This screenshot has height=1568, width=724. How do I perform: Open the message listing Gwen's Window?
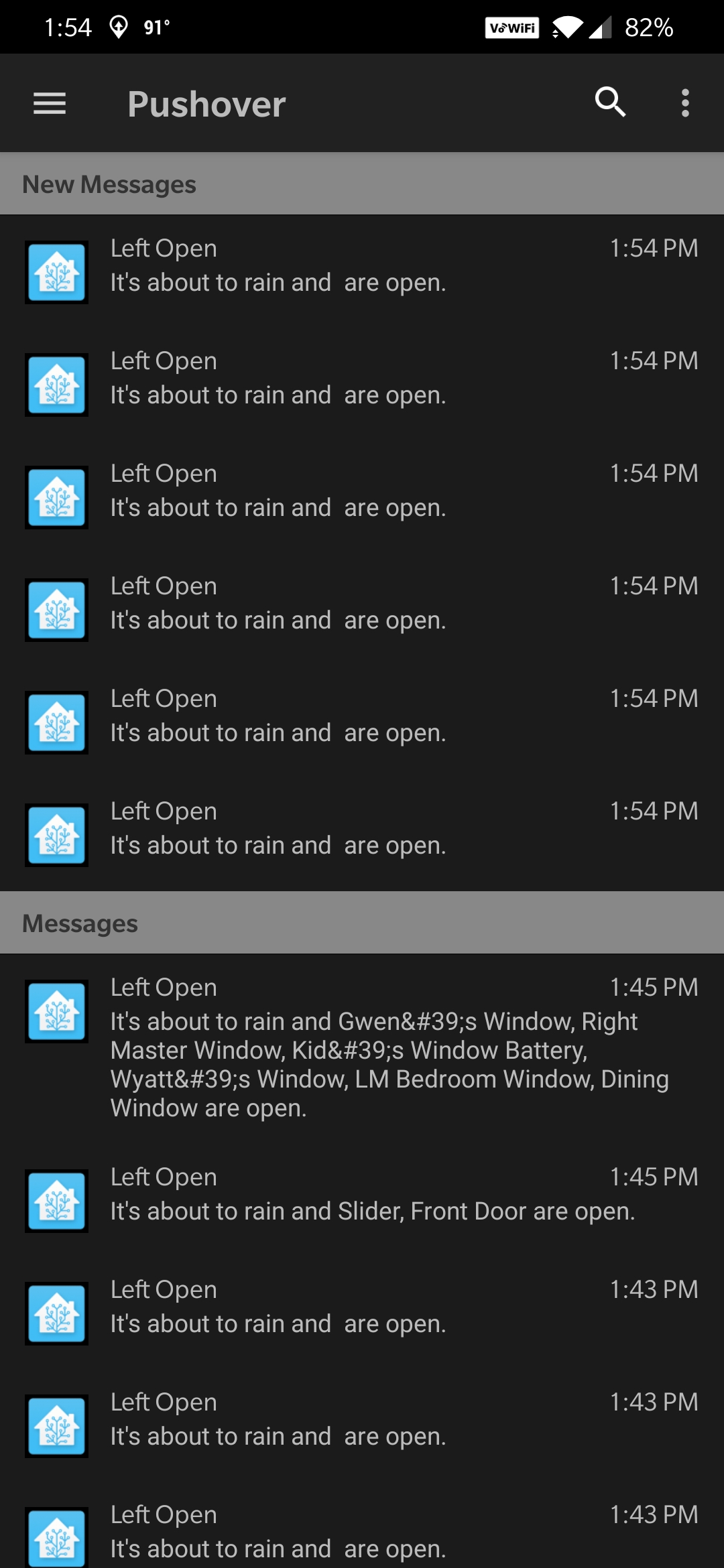389,1049
